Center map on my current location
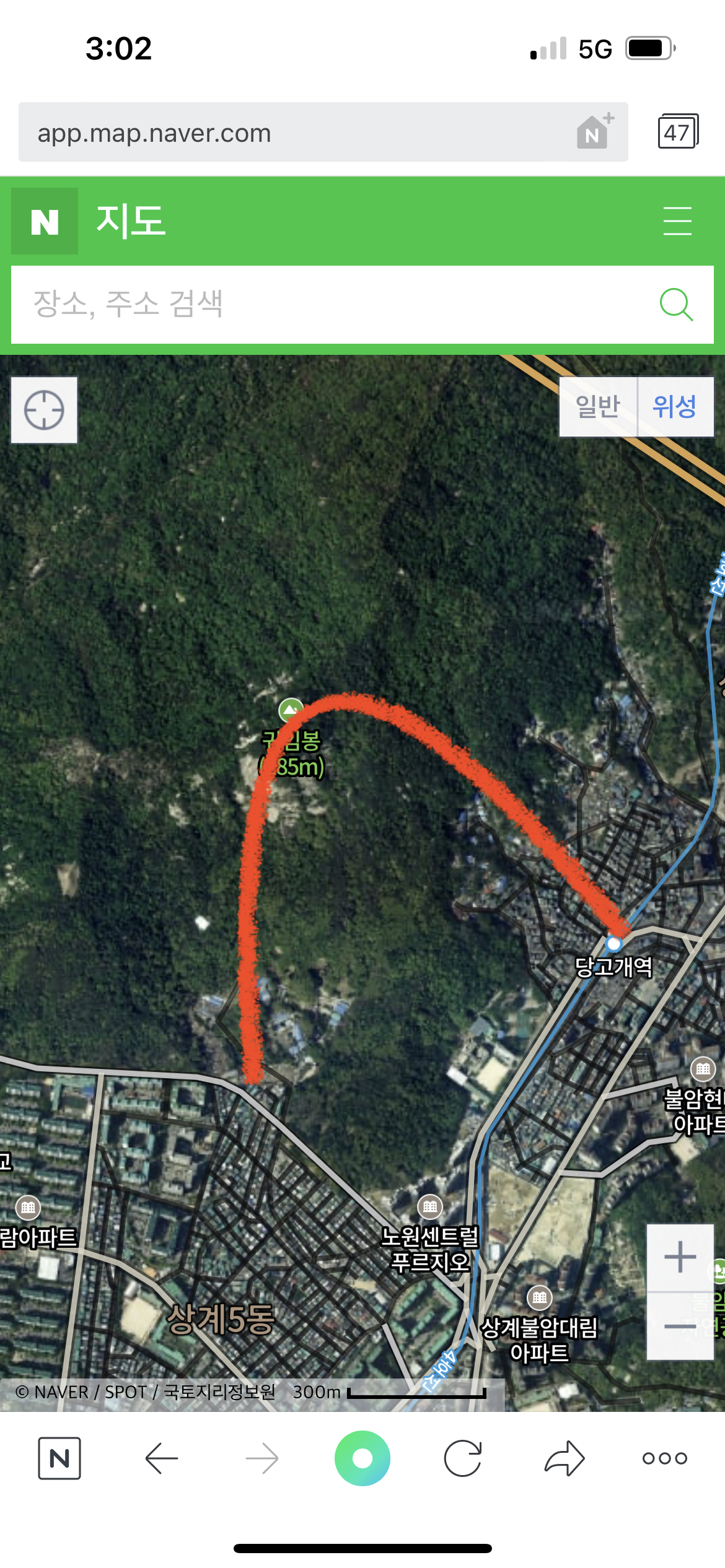 coord(44,410)
